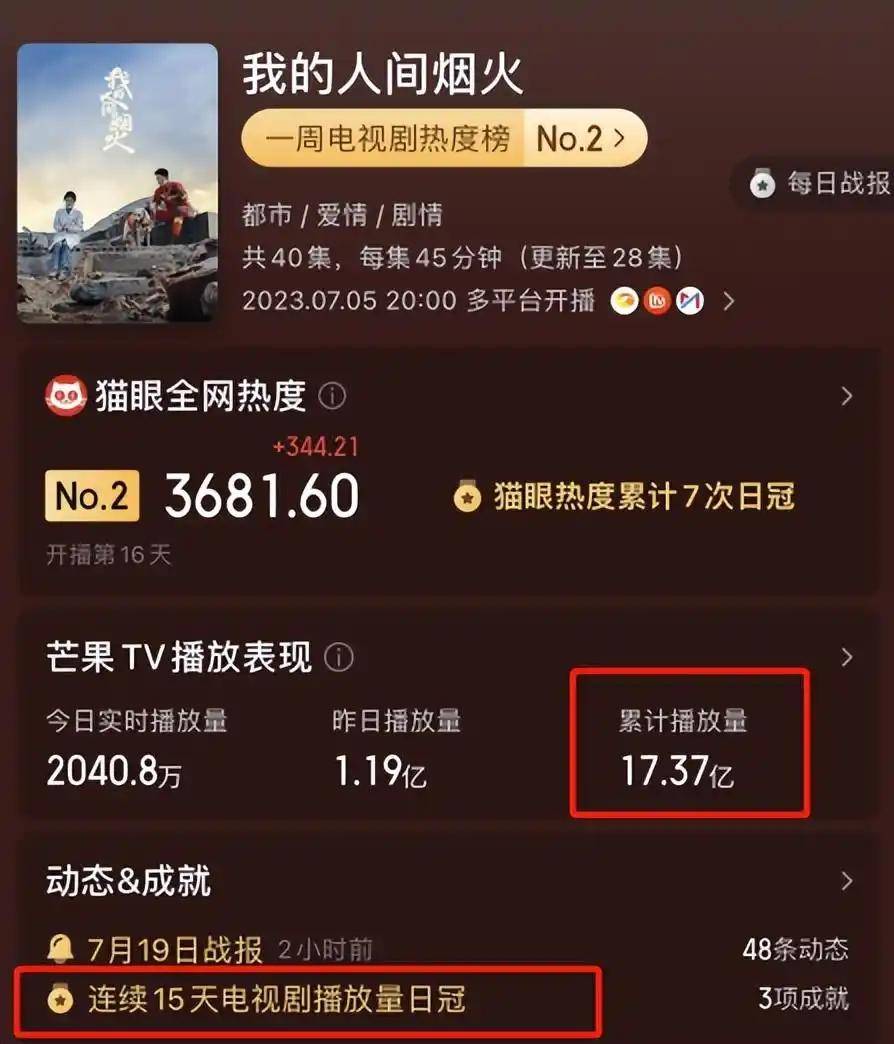Image resolution: width=894 pixels, height=1044 pixels.
Task: Open the 猫眼全网热度 detail chevron
Action: pyautogui.click(x=847, y=397)
